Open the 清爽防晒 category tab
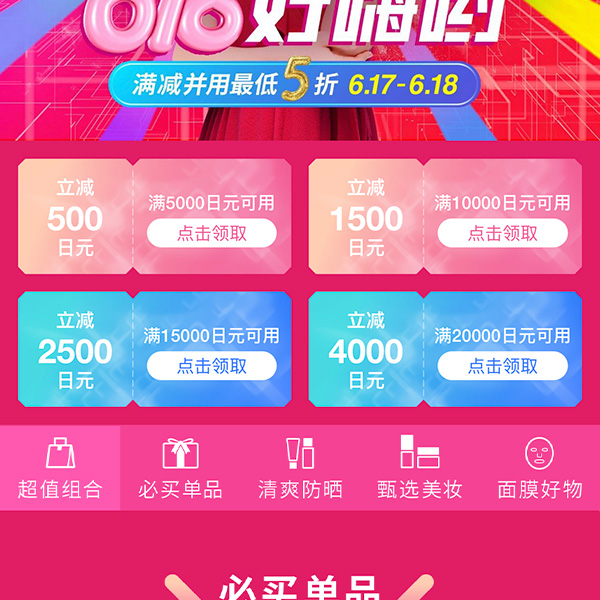 tap(300, 468)
